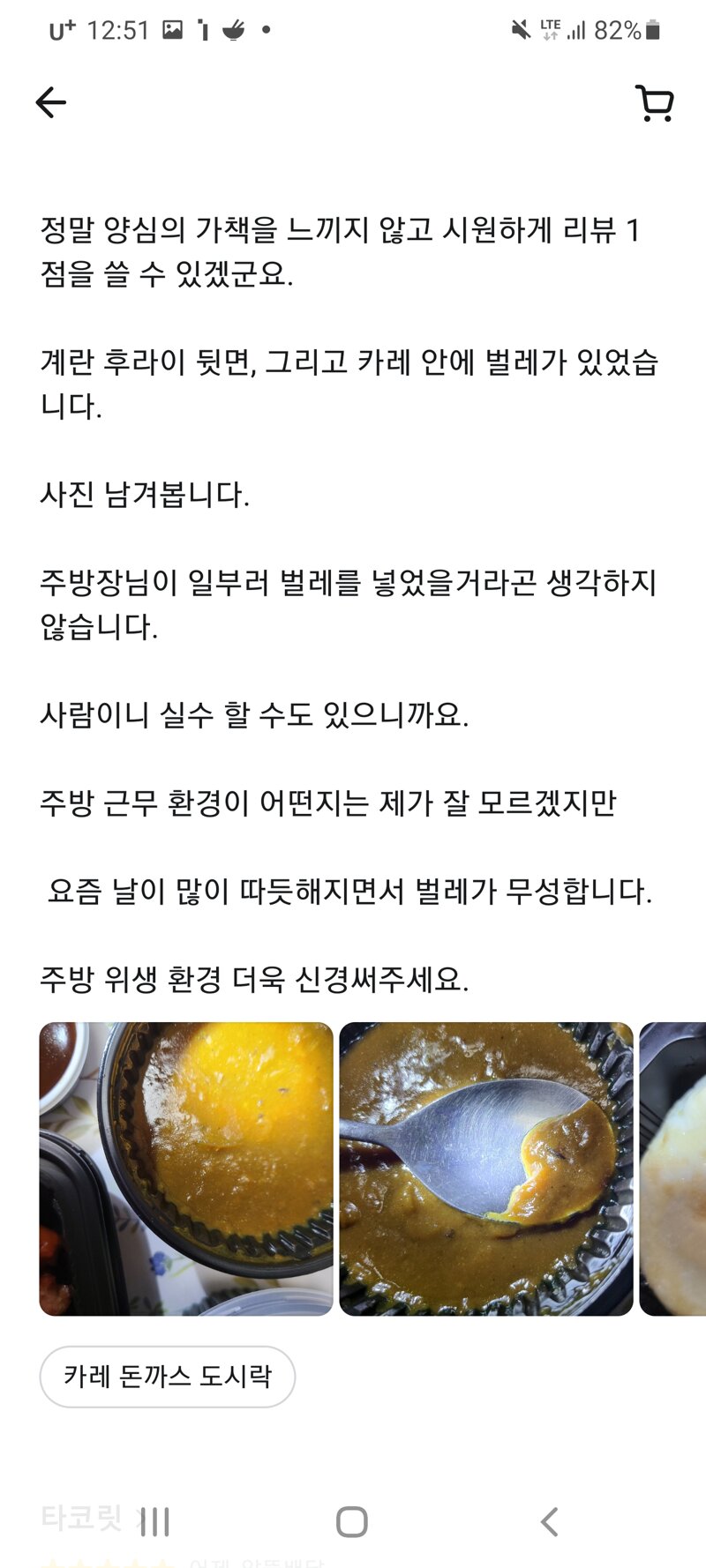Select the 카레 돈까스 도시락 menu chip

[x=168, y=1376]
